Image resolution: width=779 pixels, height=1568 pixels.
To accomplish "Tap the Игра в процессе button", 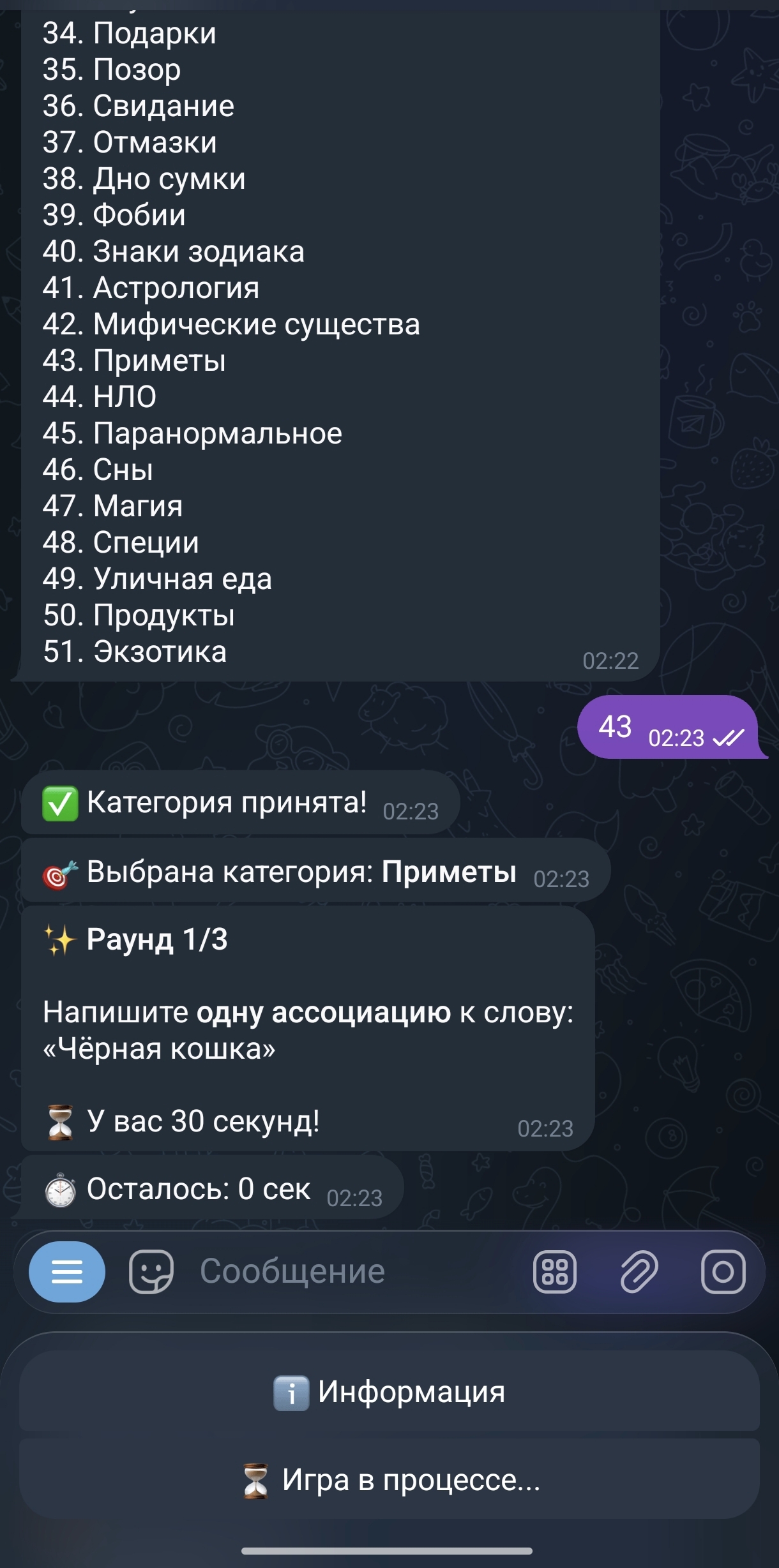I will click(390, 1480).
